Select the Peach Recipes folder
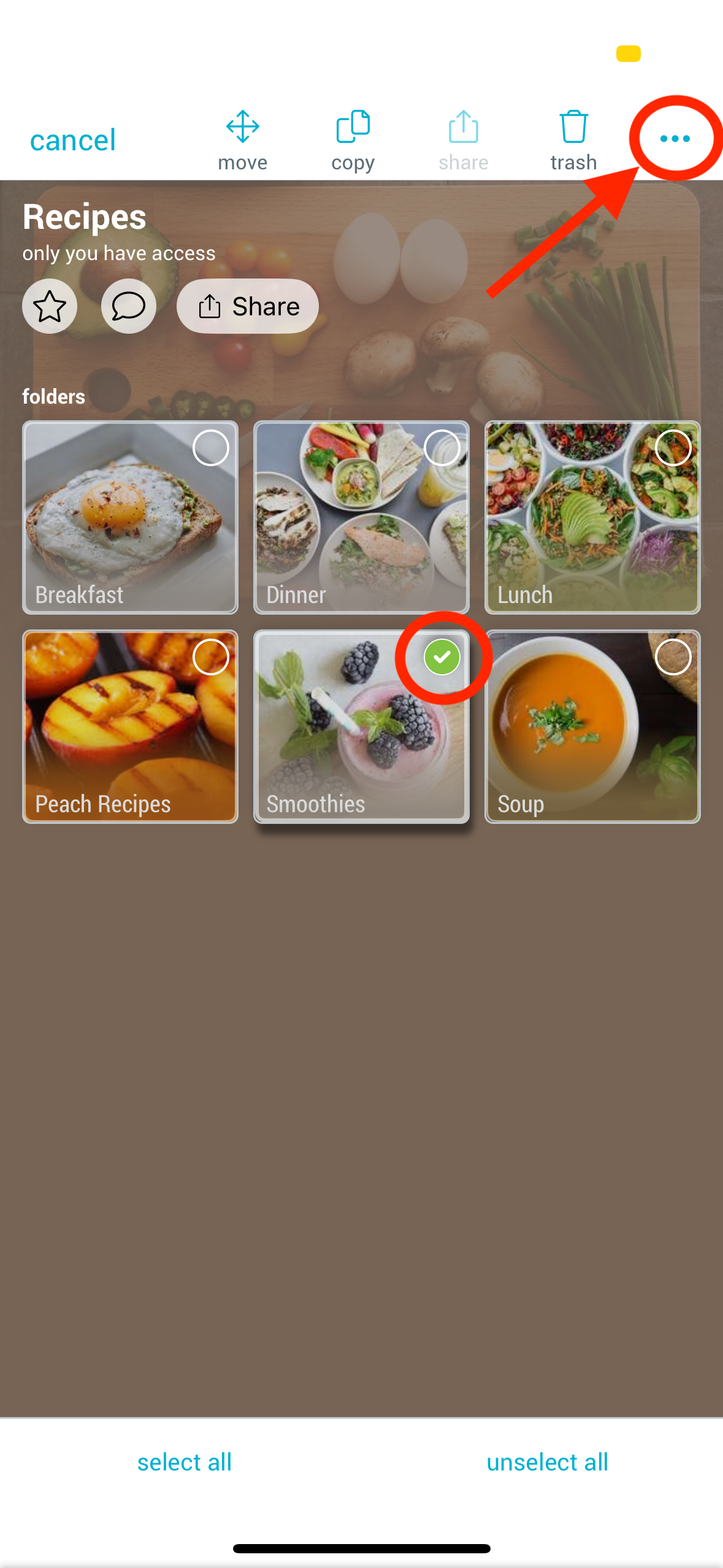Image resolution: width=723 pixels, height=1568 pixels. pyautogui.click(x=210, y=657)
